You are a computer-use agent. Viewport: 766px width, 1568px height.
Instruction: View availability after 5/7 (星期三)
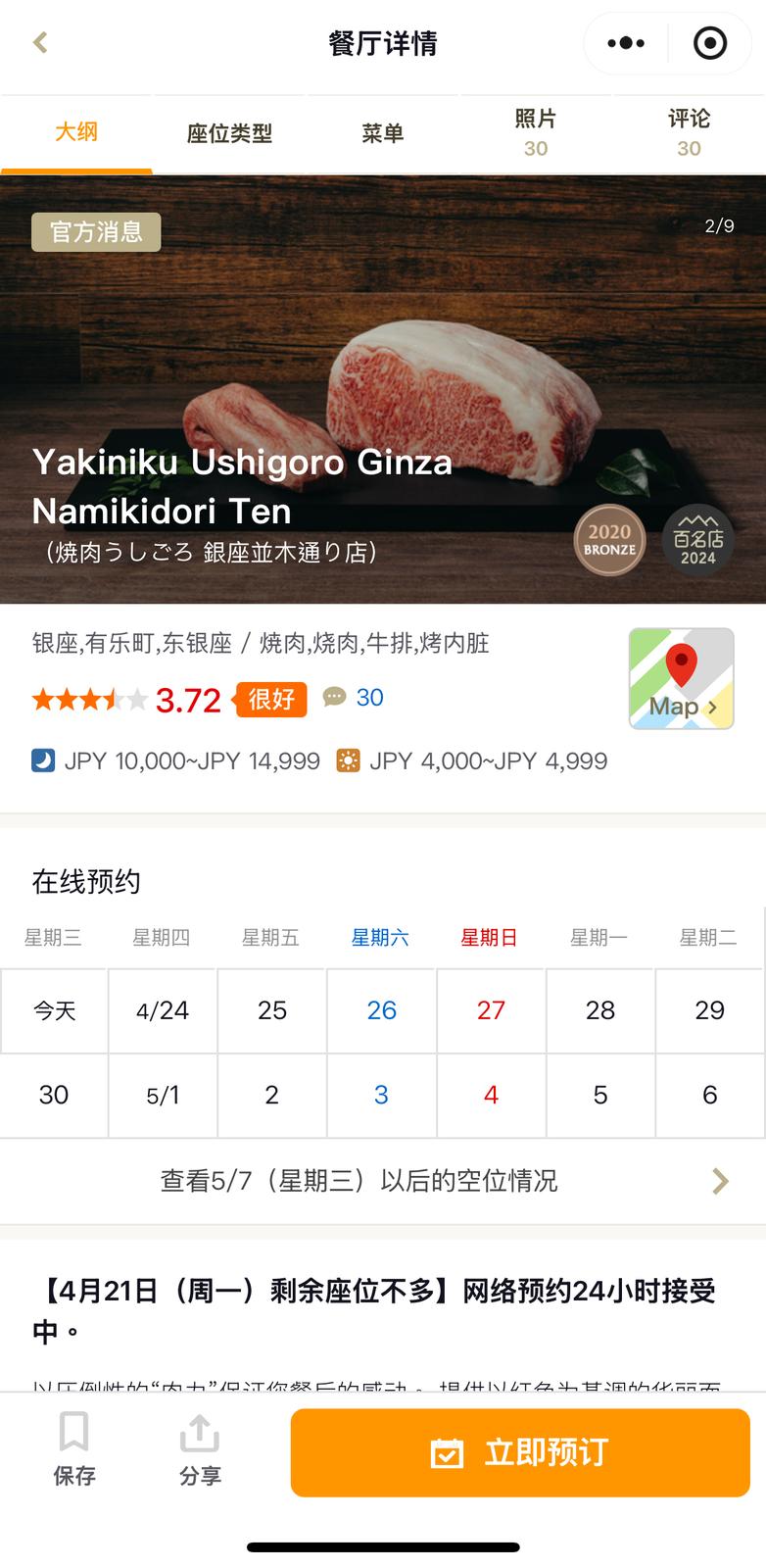(x=382, y=1181)
